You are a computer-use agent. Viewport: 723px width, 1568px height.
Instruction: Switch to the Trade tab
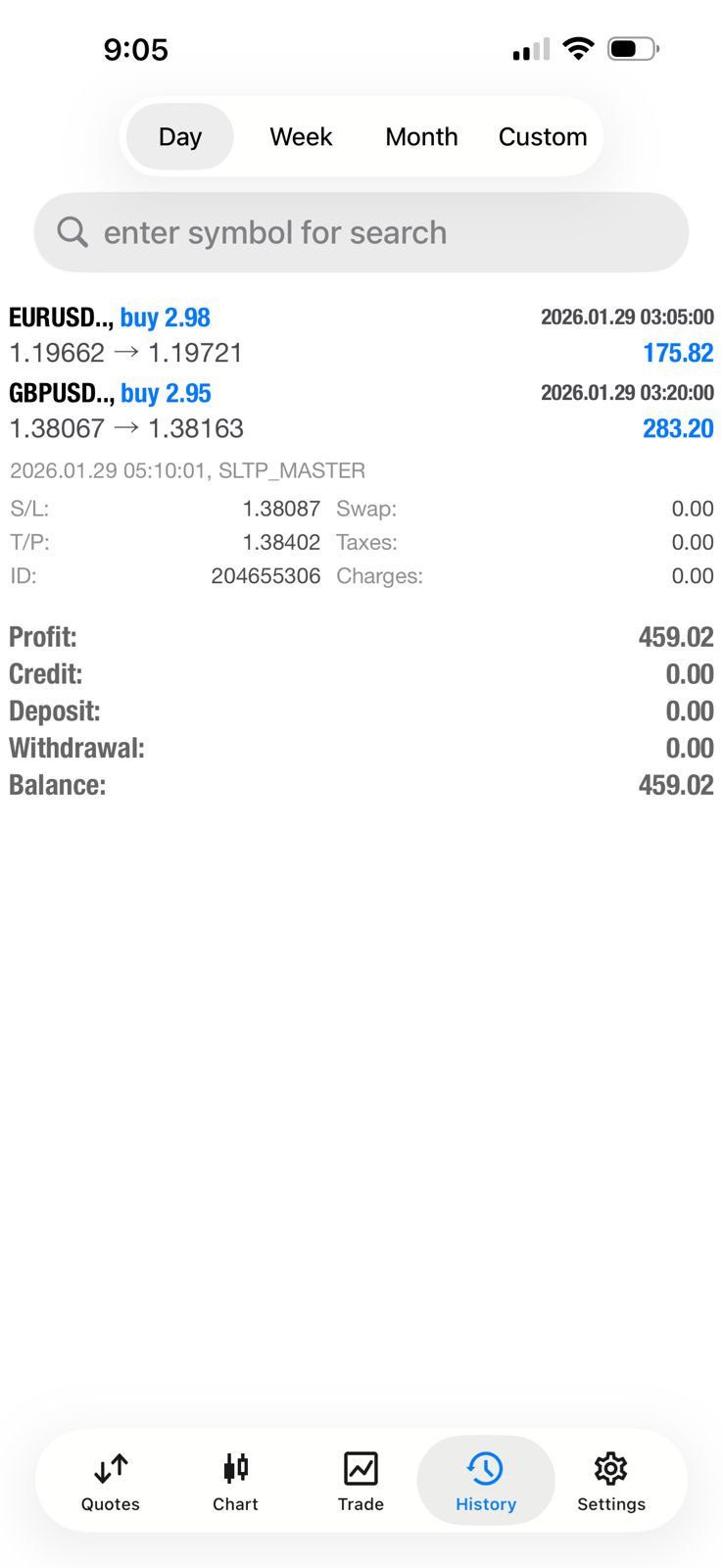[x=361, y=1481]
